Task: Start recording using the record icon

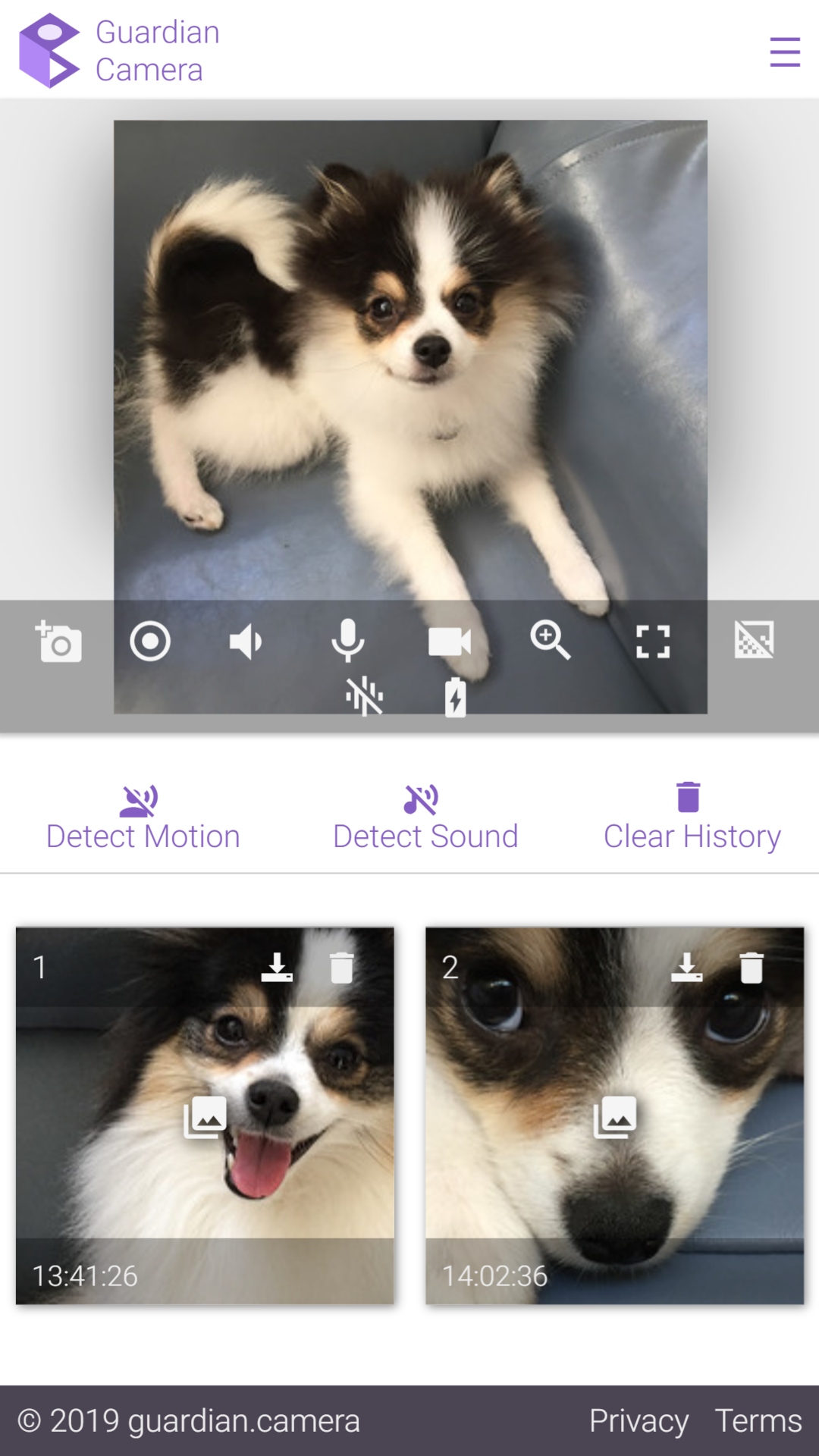Action: pyautogui.click(x=151, y=641)
